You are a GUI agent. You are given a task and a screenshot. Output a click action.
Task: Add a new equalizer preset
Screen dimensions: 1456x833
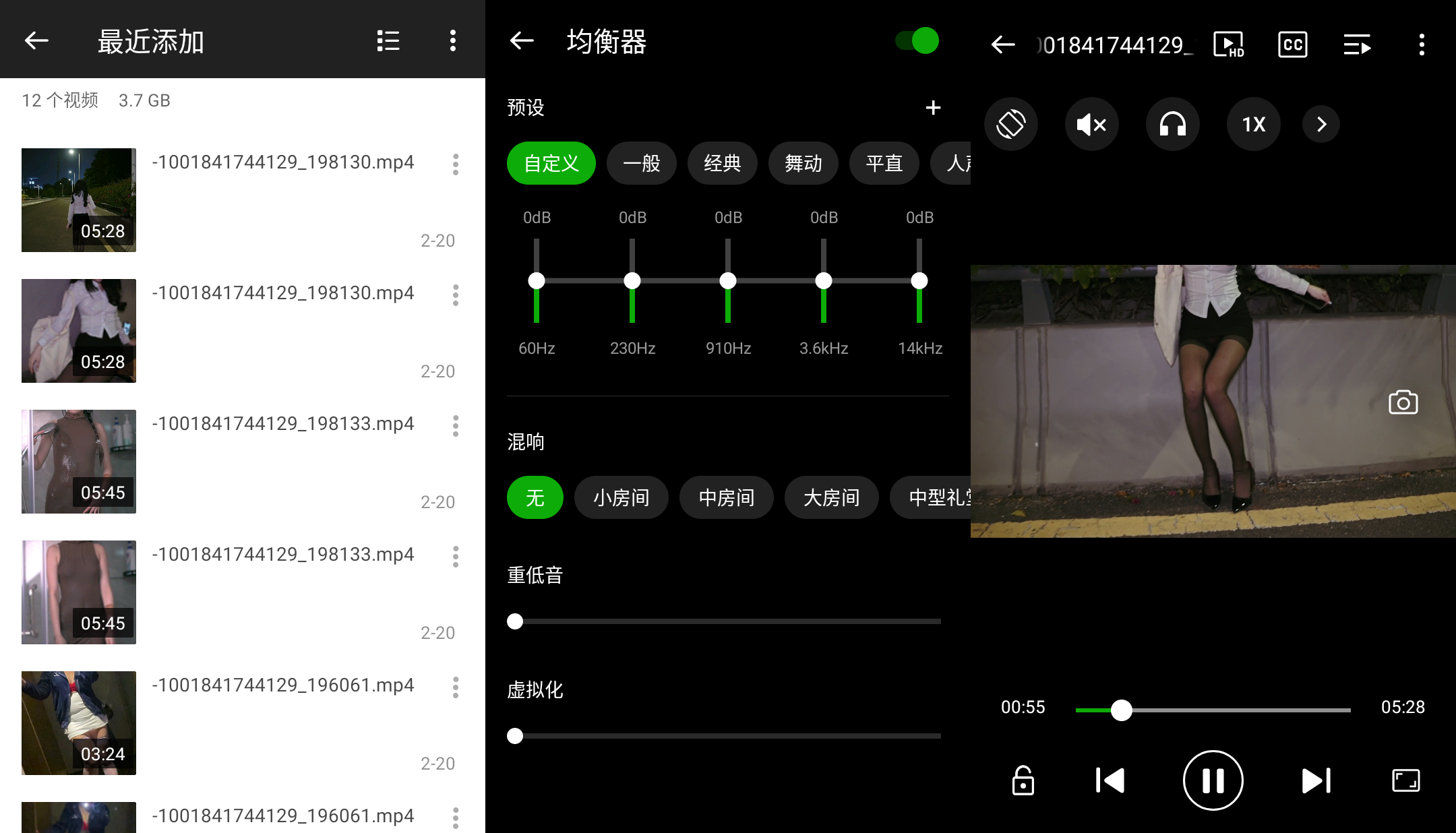pos(933,108)
